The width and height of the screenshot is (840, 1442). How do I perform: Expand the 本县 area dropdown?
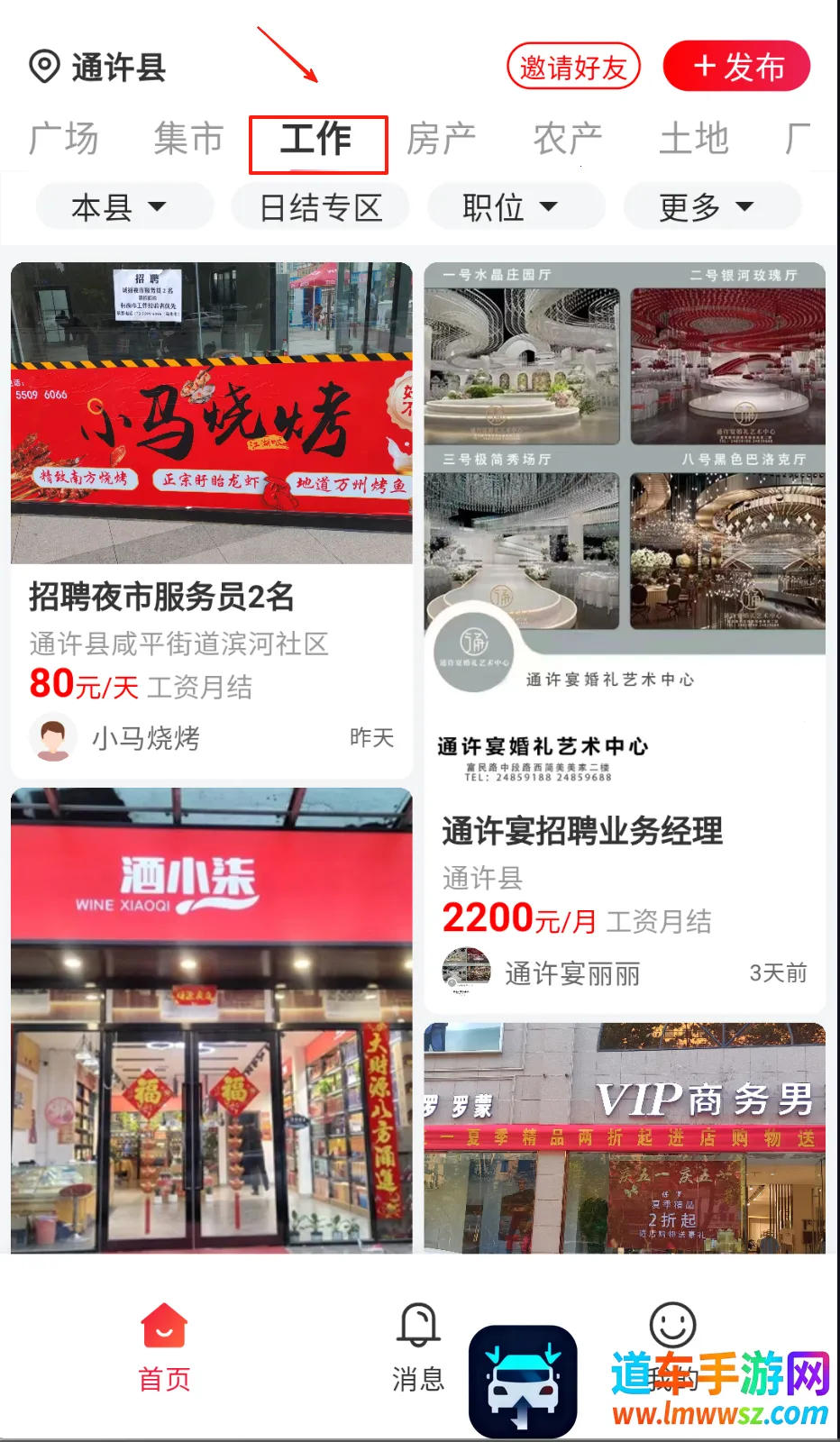(122, 208)
